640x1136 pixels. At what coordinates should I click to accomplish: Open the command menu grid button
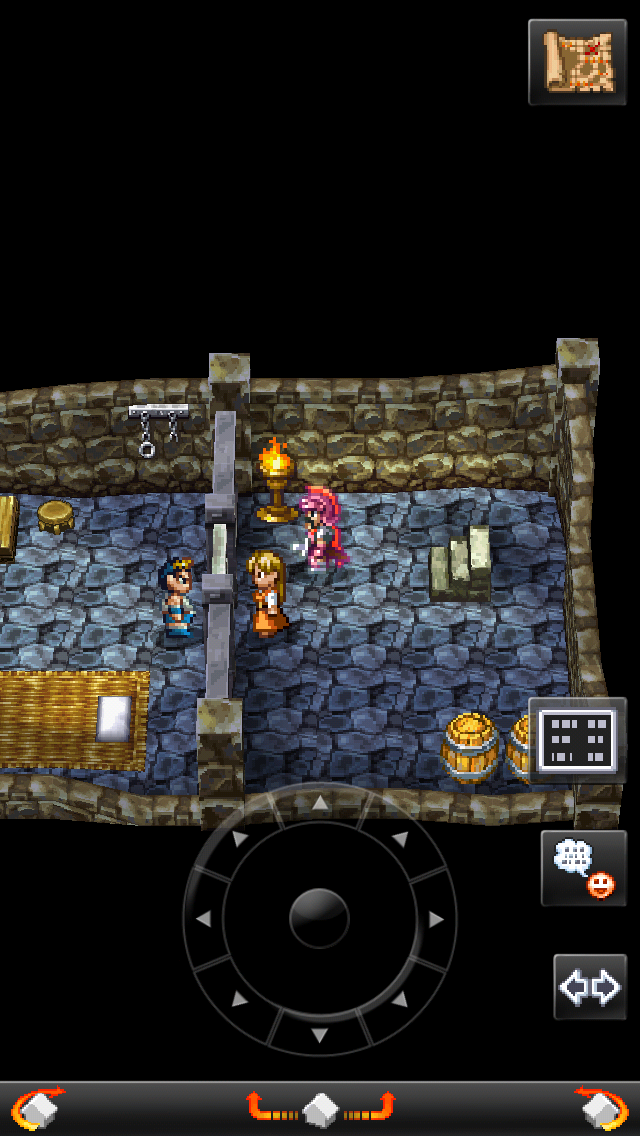pos(577,740)
